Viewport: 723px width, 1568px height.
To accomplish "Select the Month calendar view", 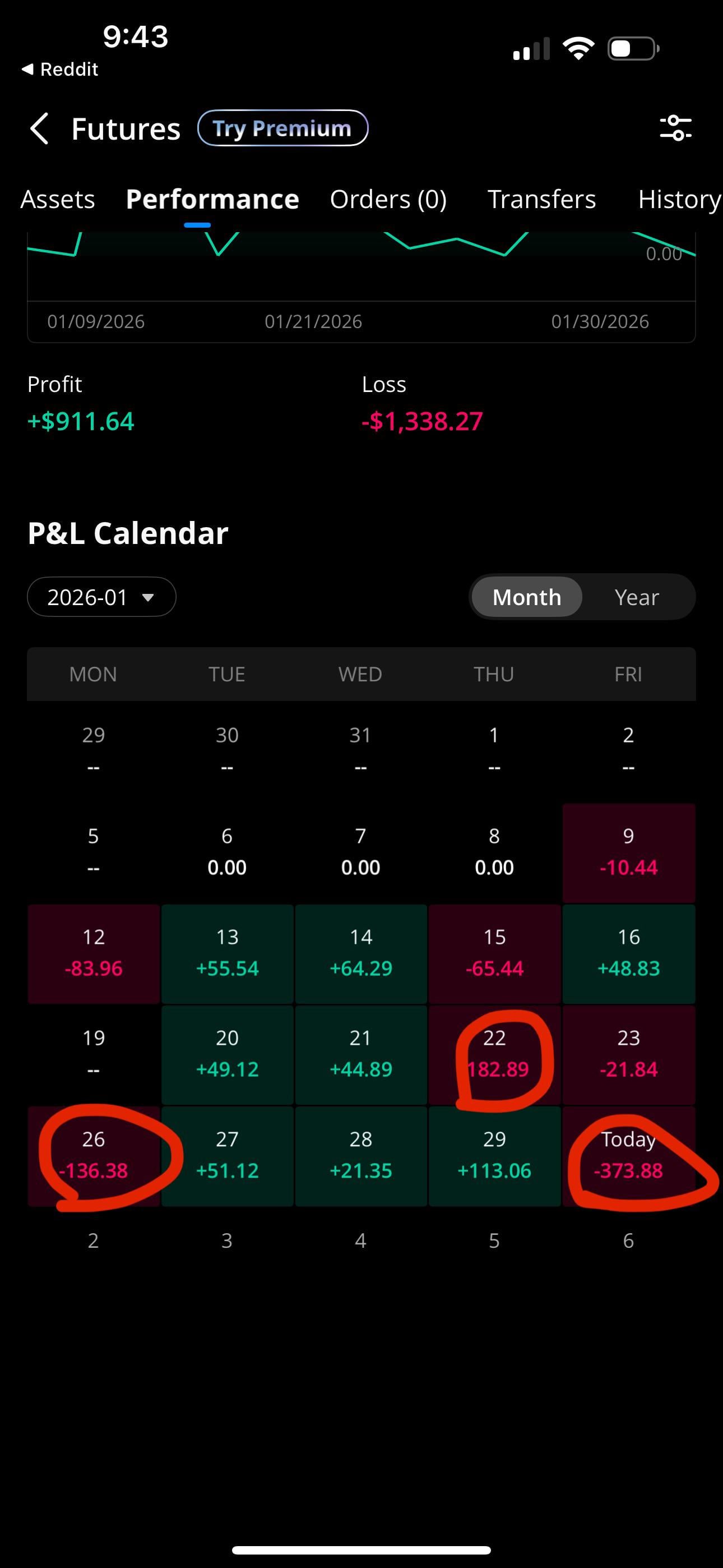I will tap(526, 597).
